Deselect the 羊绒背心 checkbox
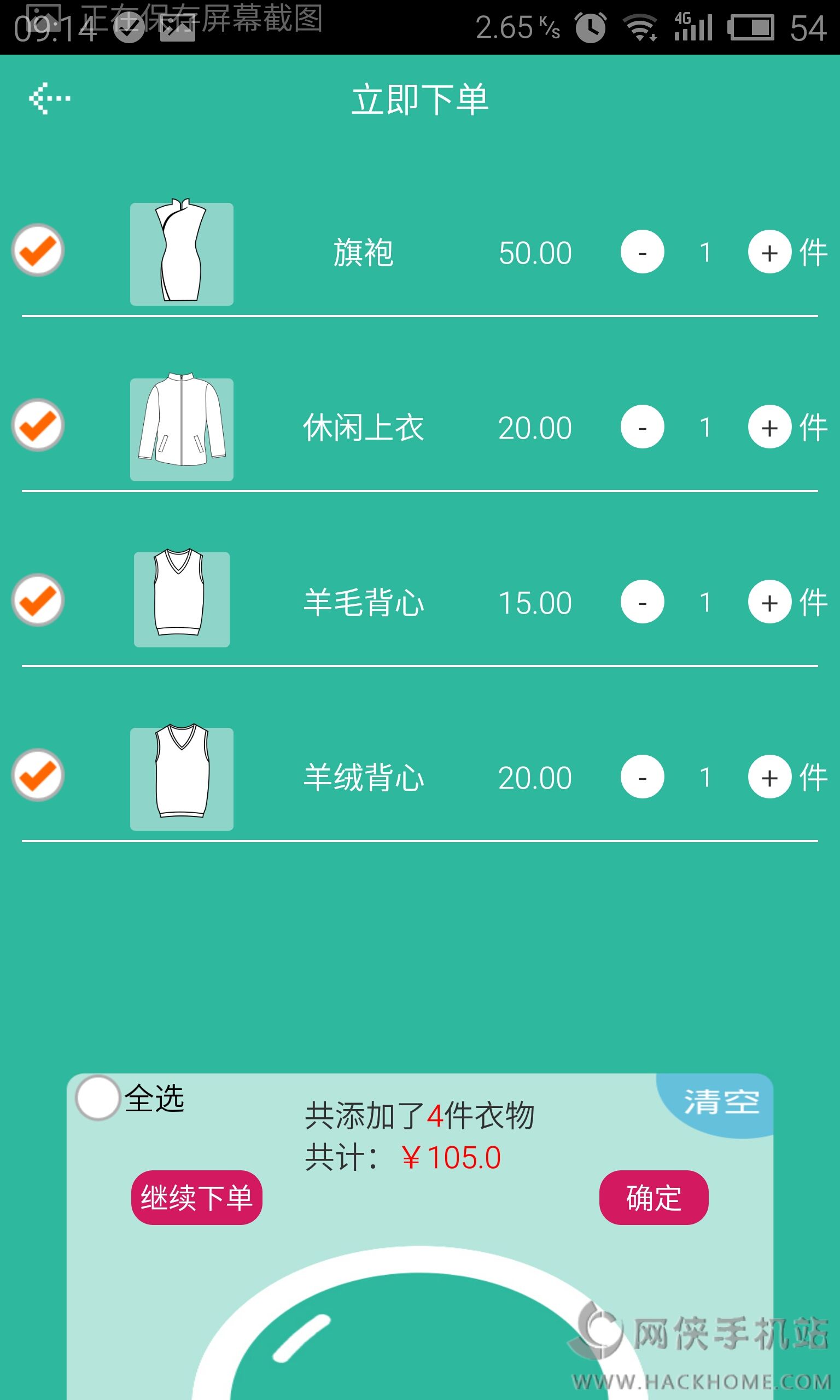This screenshot has width=840, height=1400. pyautogui.click(x=38, y=775)
